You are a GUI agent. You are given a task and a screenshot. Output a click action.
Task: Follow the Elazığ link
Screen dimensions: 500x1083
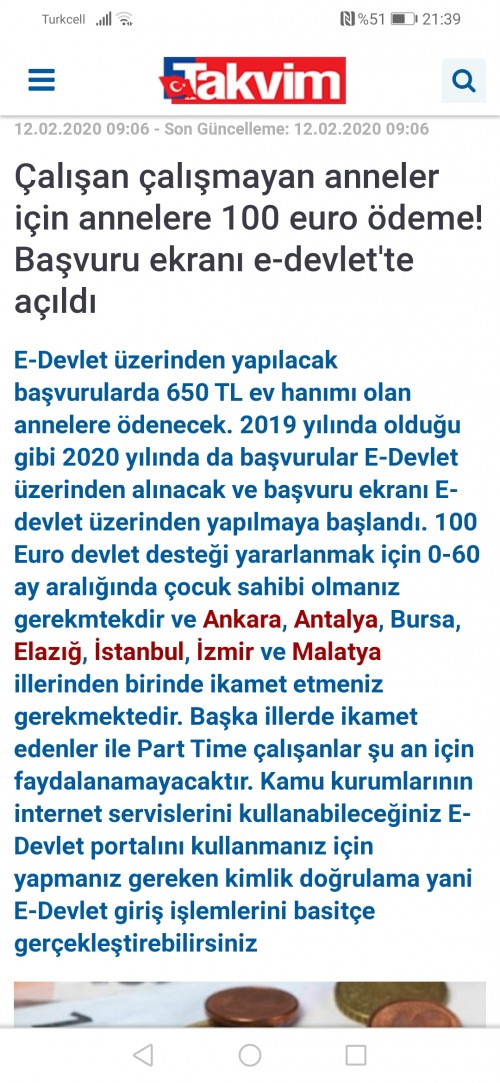click(x=48, y=651)
